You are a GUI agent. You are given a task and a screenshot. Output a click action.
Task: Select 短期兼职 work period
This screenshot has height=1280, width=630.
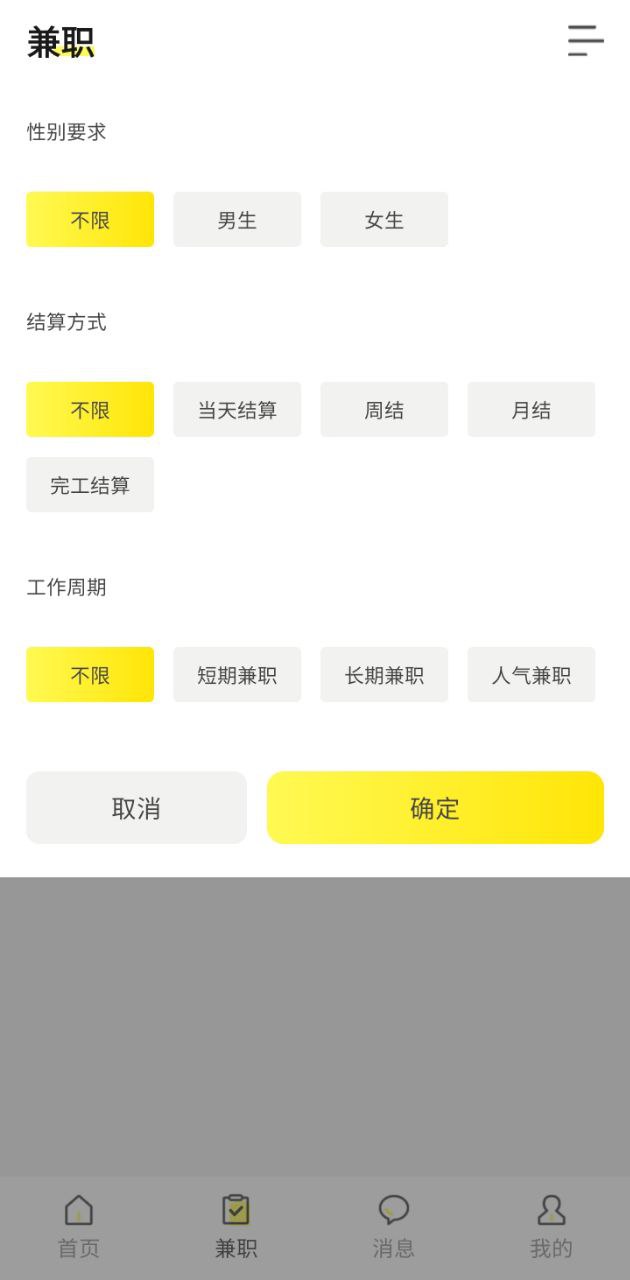coord(237,675)
